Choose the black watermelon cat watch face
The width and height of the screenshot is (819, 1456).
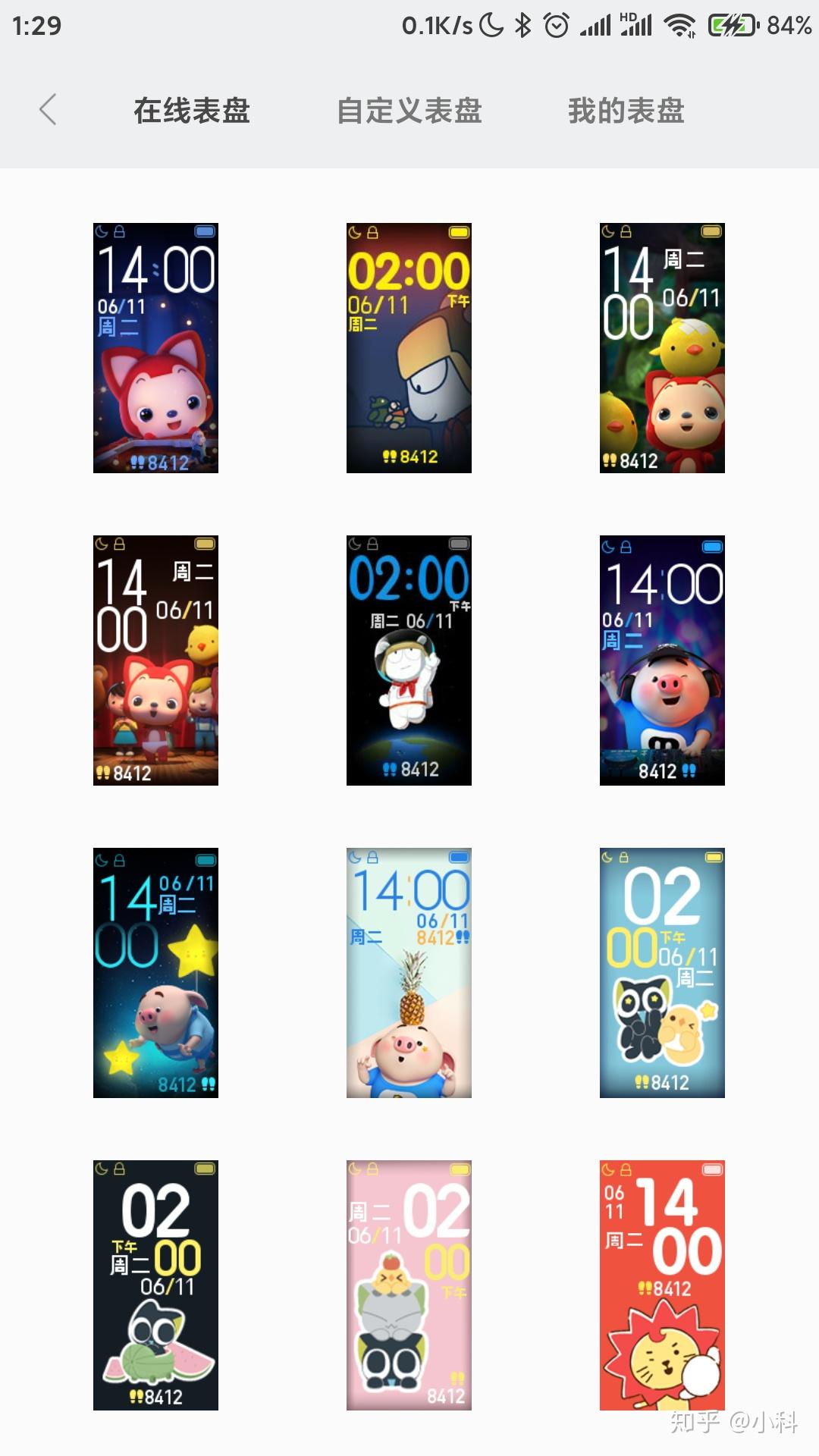pyautogui.click(x=155, y=1285)
